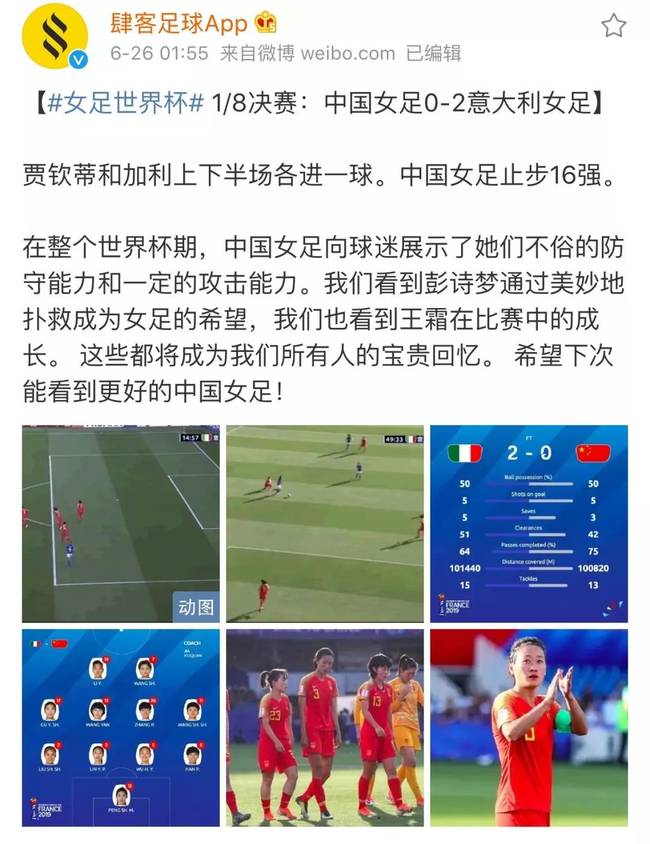View the photo of players numbered 23 and 13

point(324,727)
